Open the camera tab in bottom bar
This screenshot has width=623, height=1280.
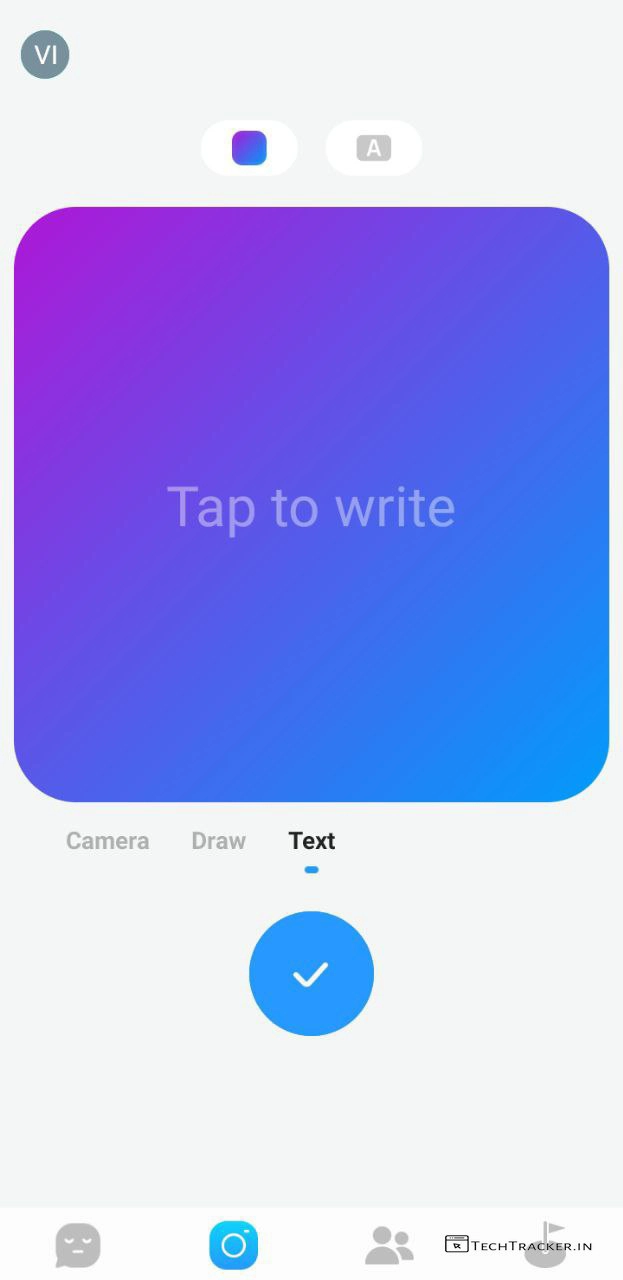(234, 1245)
